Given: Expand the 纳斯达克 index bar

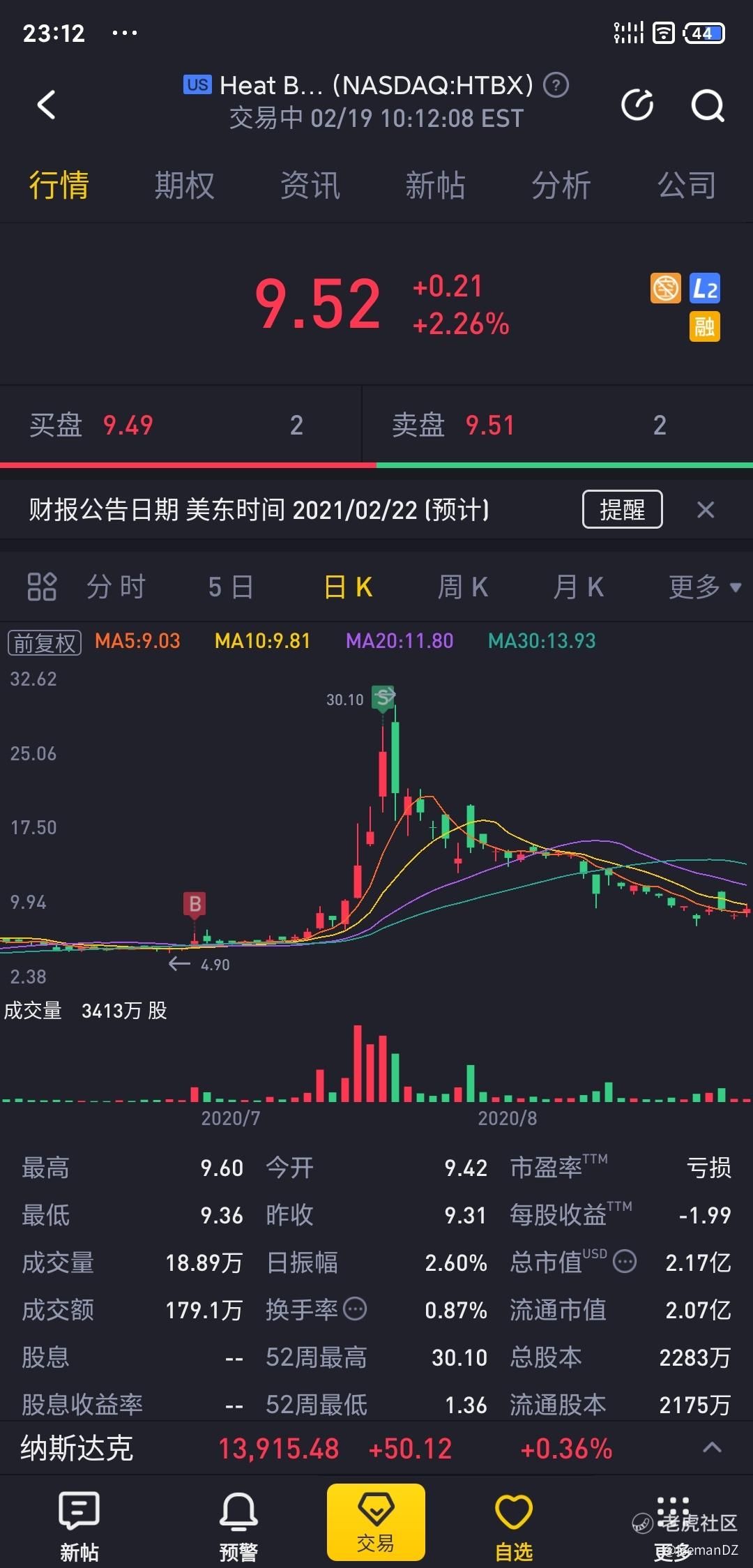Looking at the screenshot, I should [x=712, y=1448].
